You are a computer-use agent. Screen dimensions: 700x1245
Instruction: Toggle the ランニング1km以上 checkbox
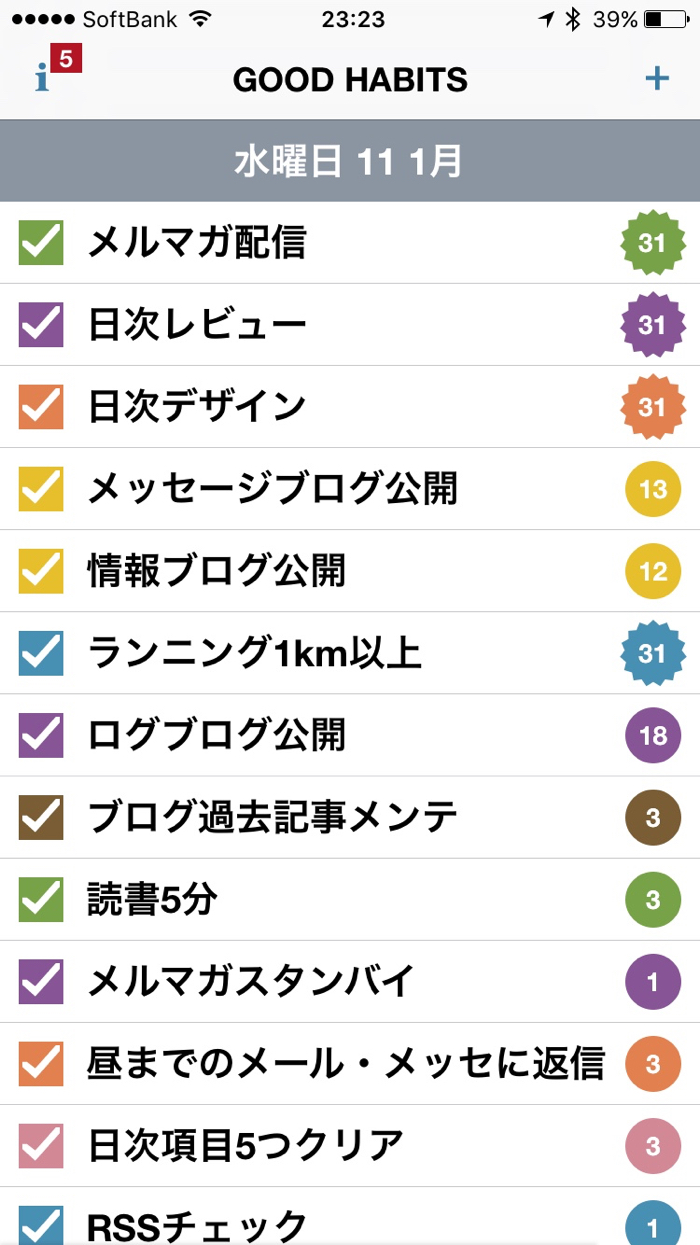coord(41,653)
